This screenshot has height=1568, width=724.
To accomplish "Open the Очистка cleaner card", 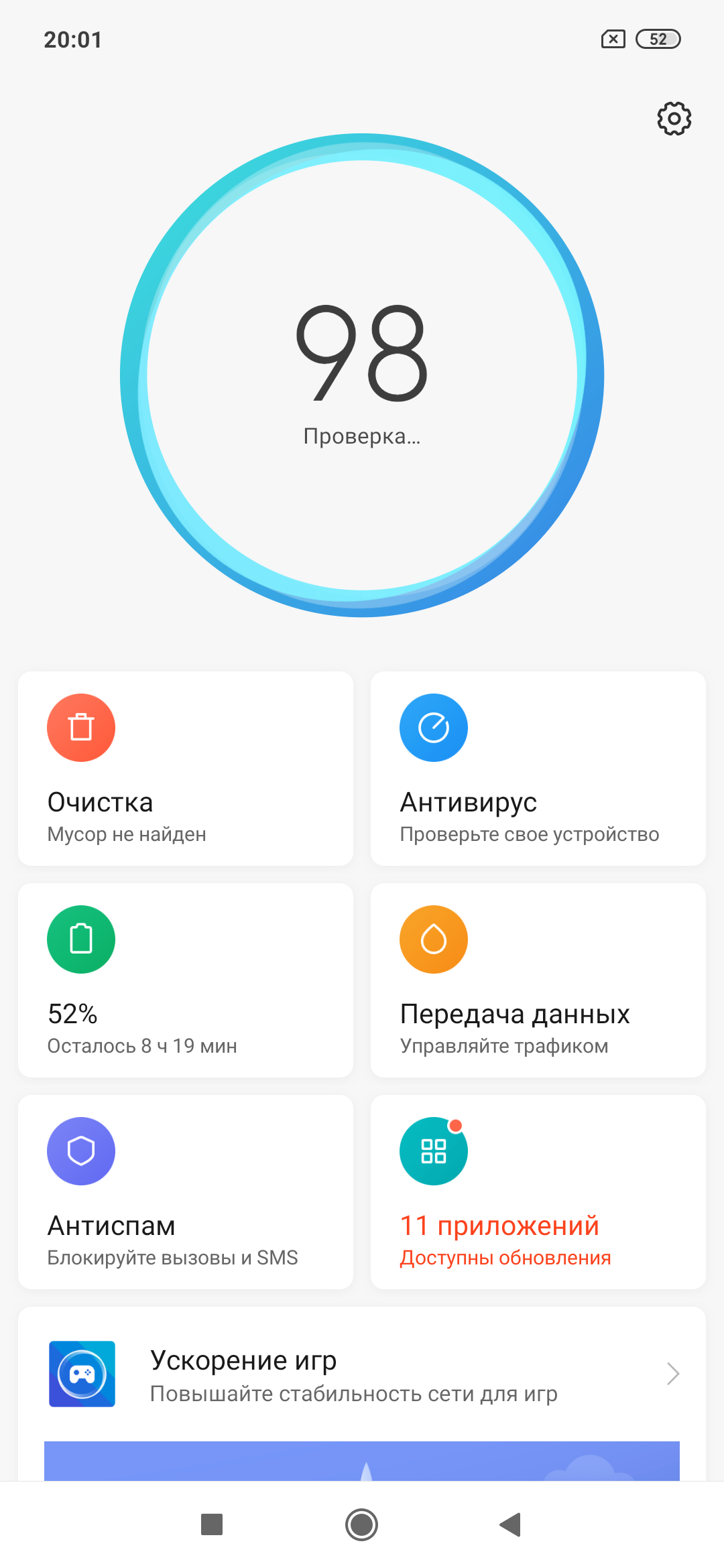I will tap(186, 769).
